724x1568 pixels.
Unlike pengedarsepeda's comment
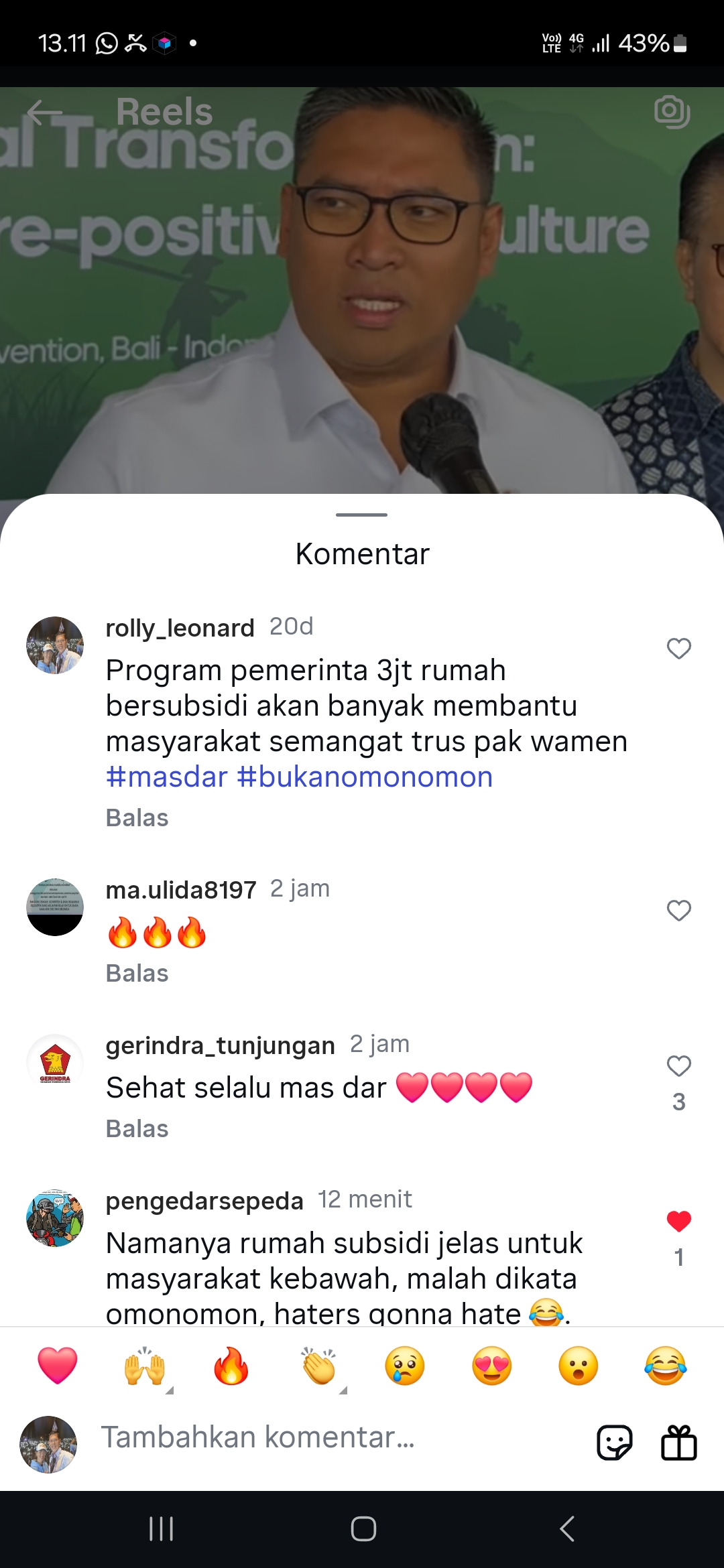tap(678, 1222)
